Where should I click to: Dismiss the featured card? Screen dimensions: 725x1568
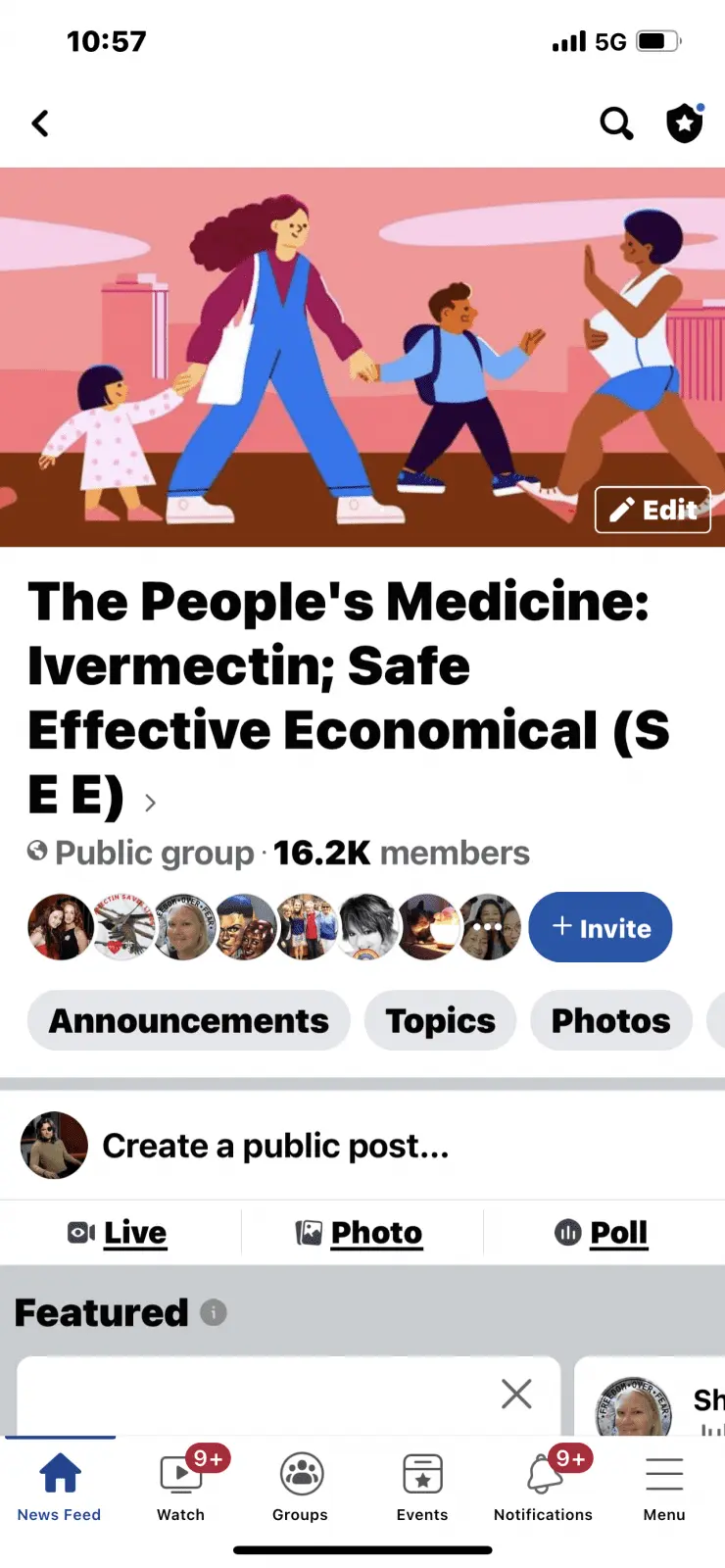coord(516,1394)
